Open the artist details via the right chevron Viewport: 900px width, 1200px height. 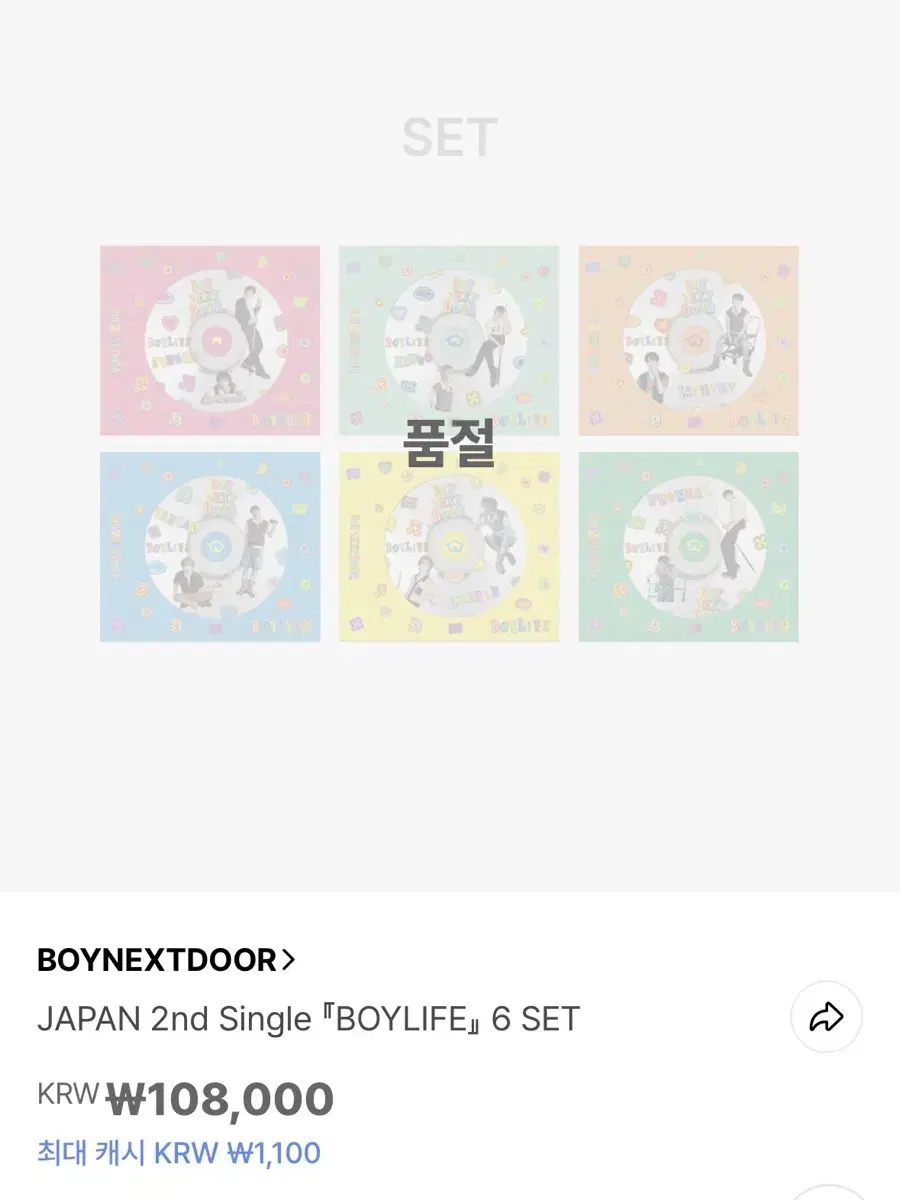288,960
